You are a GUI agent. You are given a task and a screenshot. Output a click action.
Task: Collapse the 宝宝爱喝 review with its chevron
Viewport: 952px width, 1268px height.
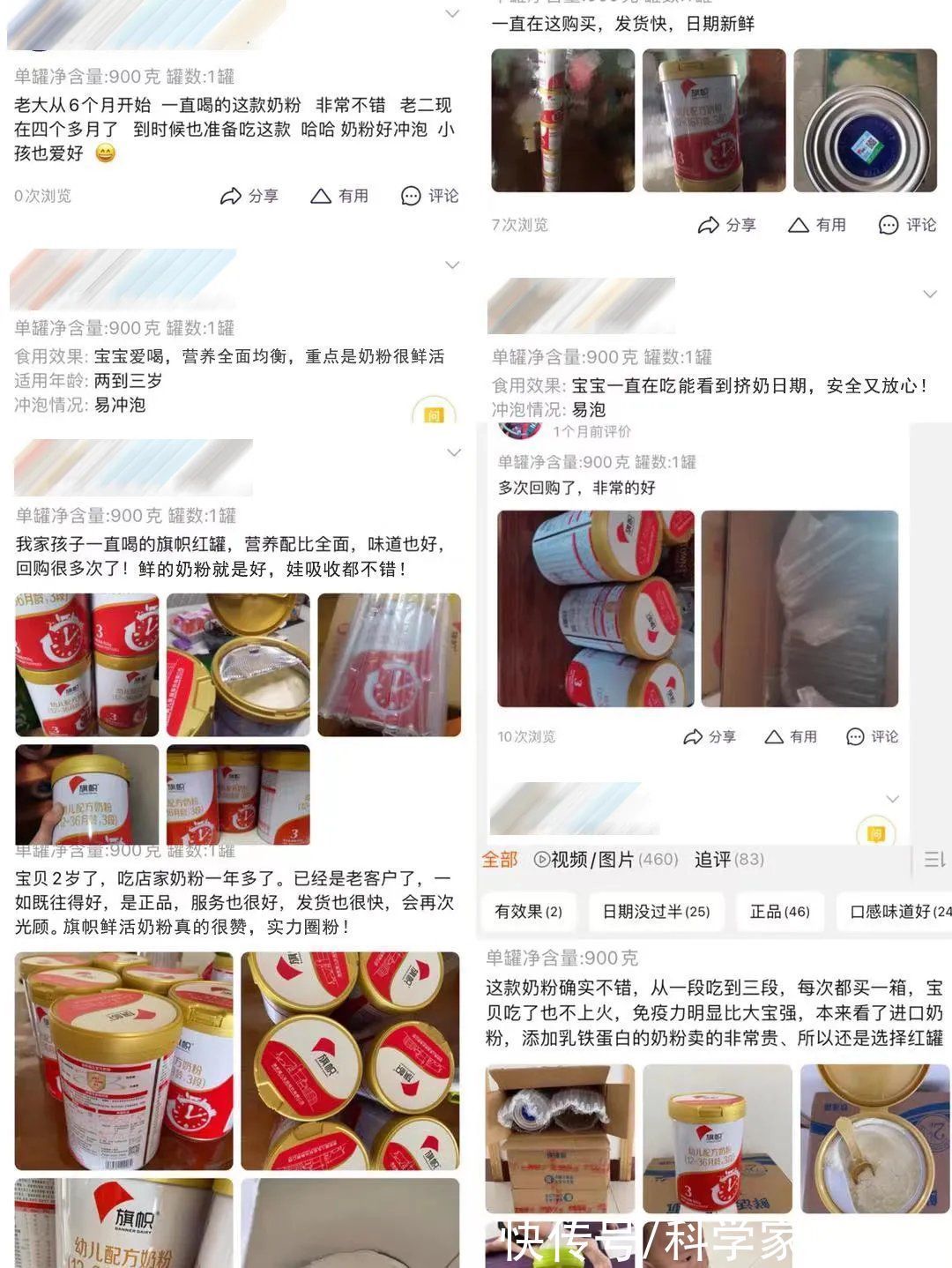click(452, 265)
